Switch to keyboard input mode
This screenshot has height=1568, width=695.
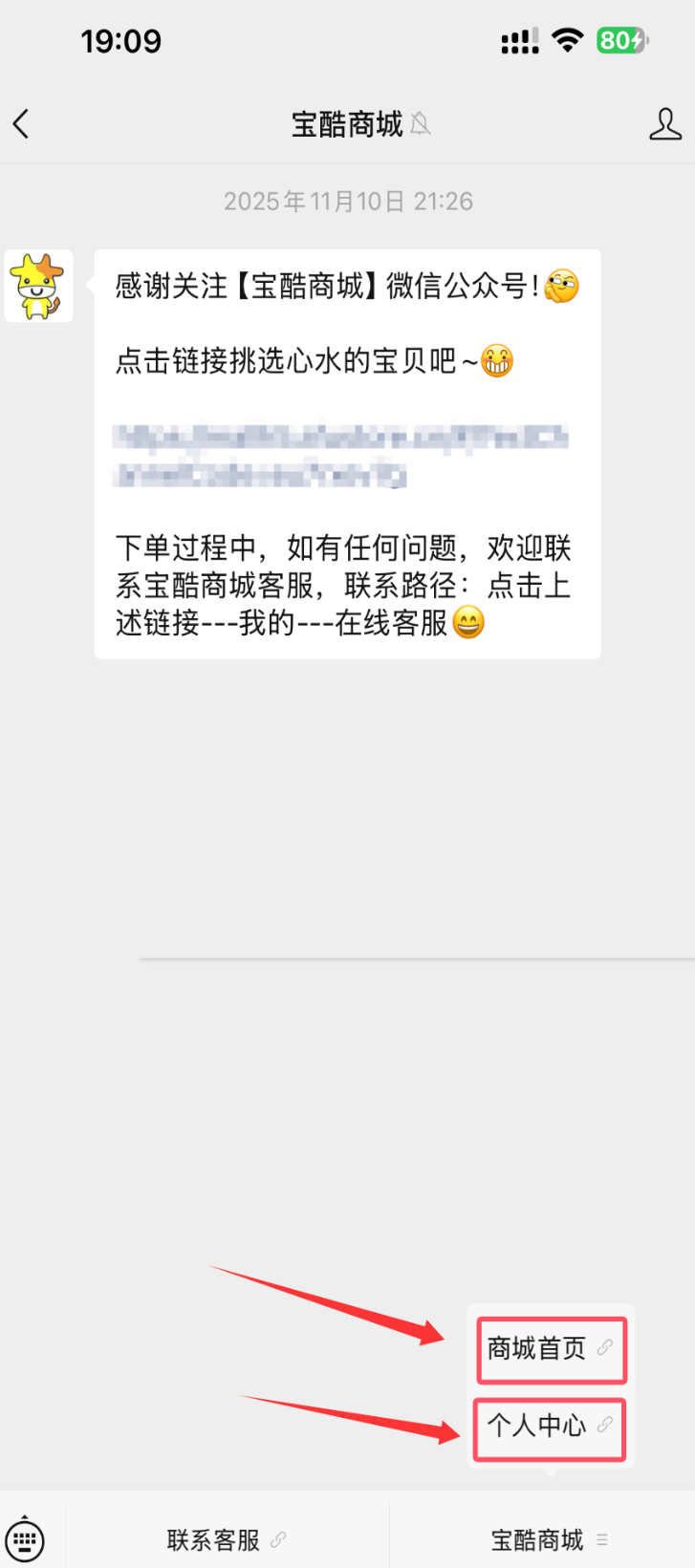point(25,1539)
